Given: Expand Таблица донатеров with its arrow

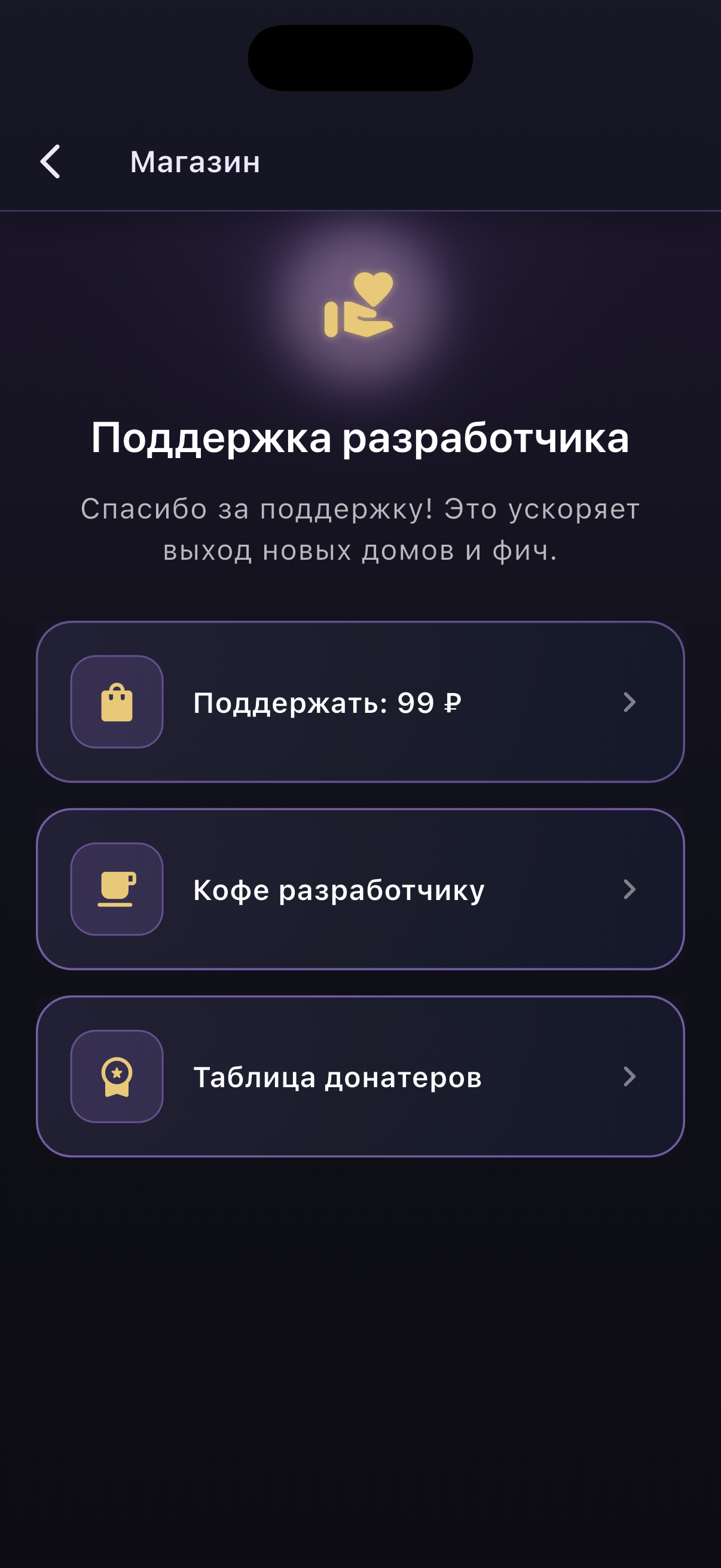Looking at the screenshot, I should tap(630, 1078).
